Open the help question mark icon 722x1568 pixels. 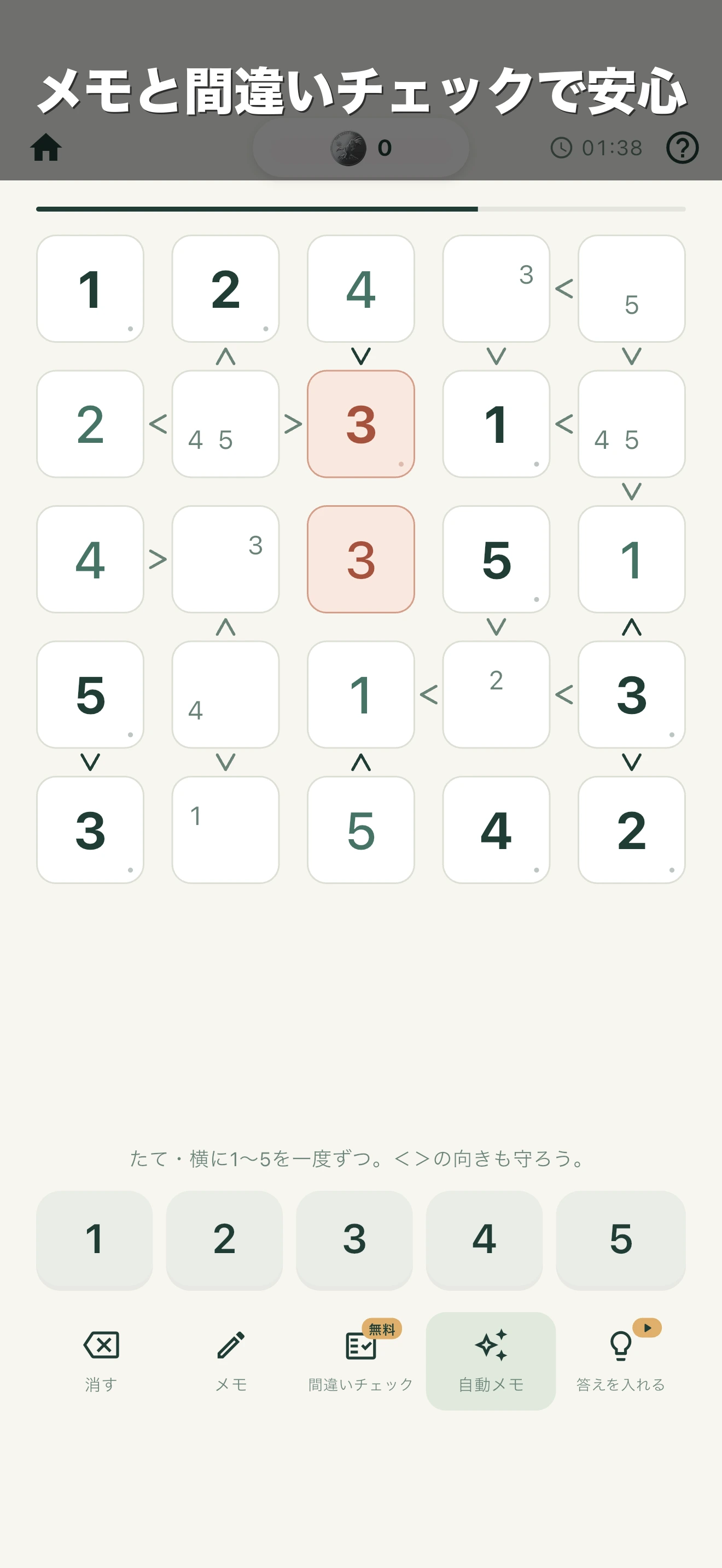(x=682, y=147)
